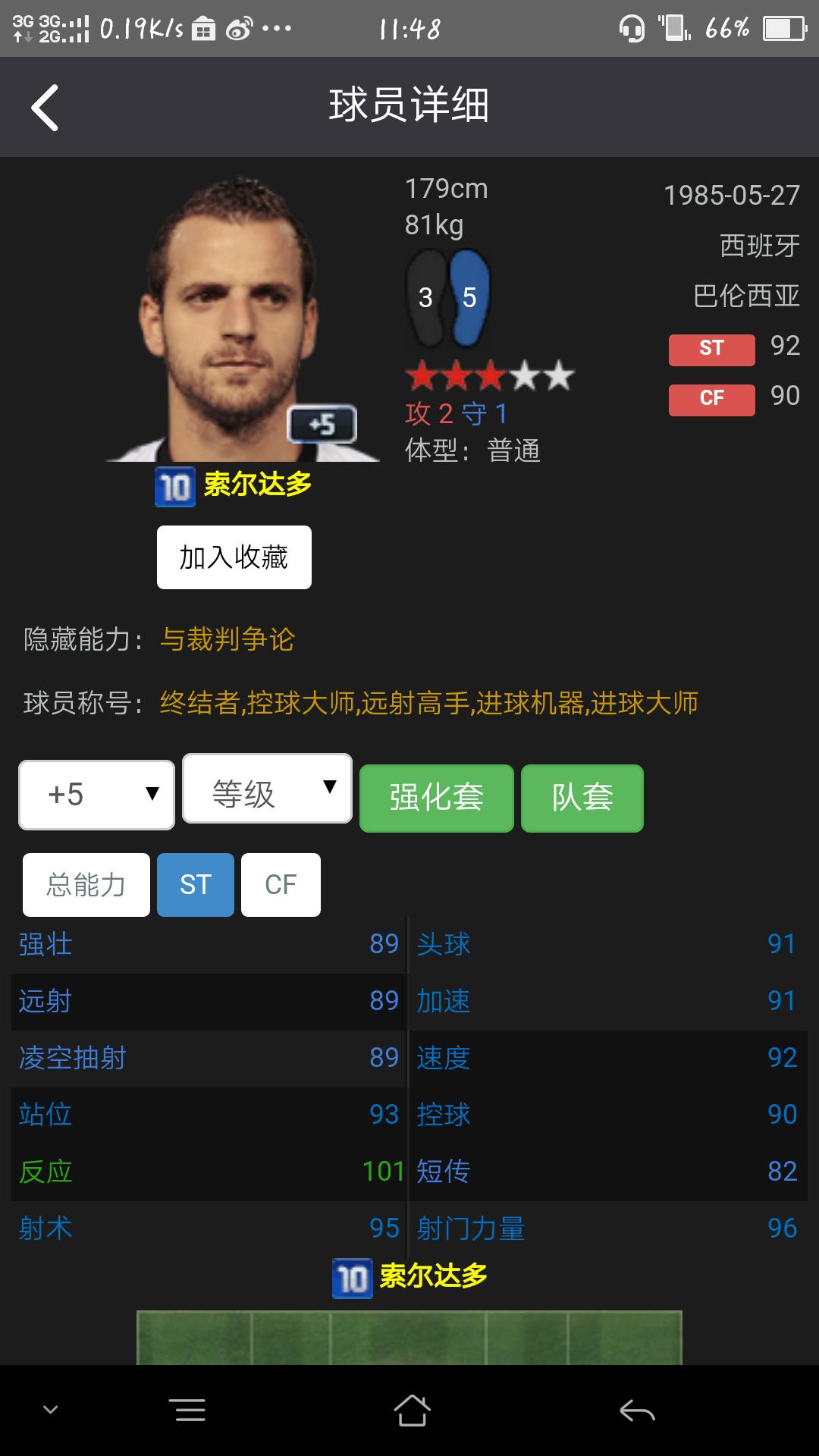Select the 总能力 stat filter
This screenshot has height=1456, width=819.
pos(85,884)
